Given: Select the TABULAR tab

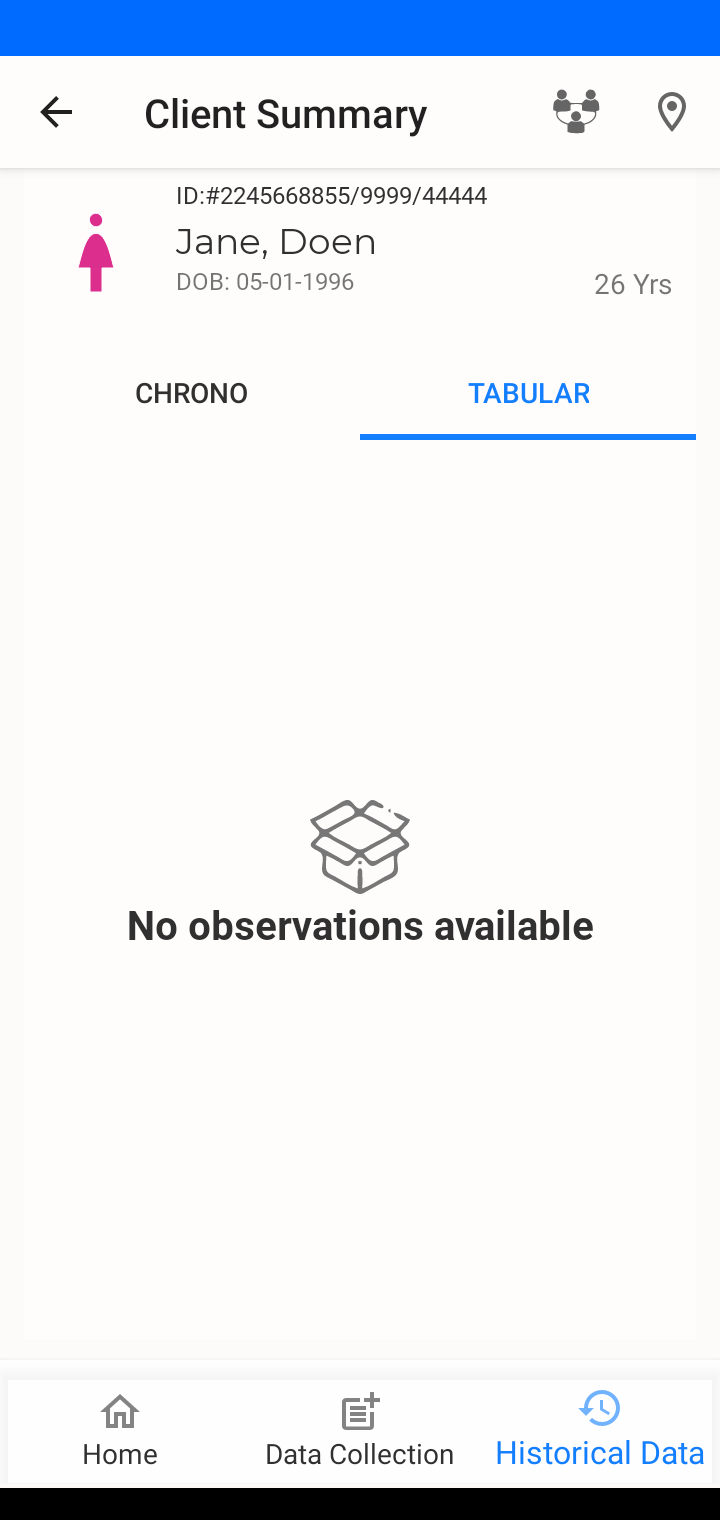Looking at the screenshot, I should coord(528,394).
